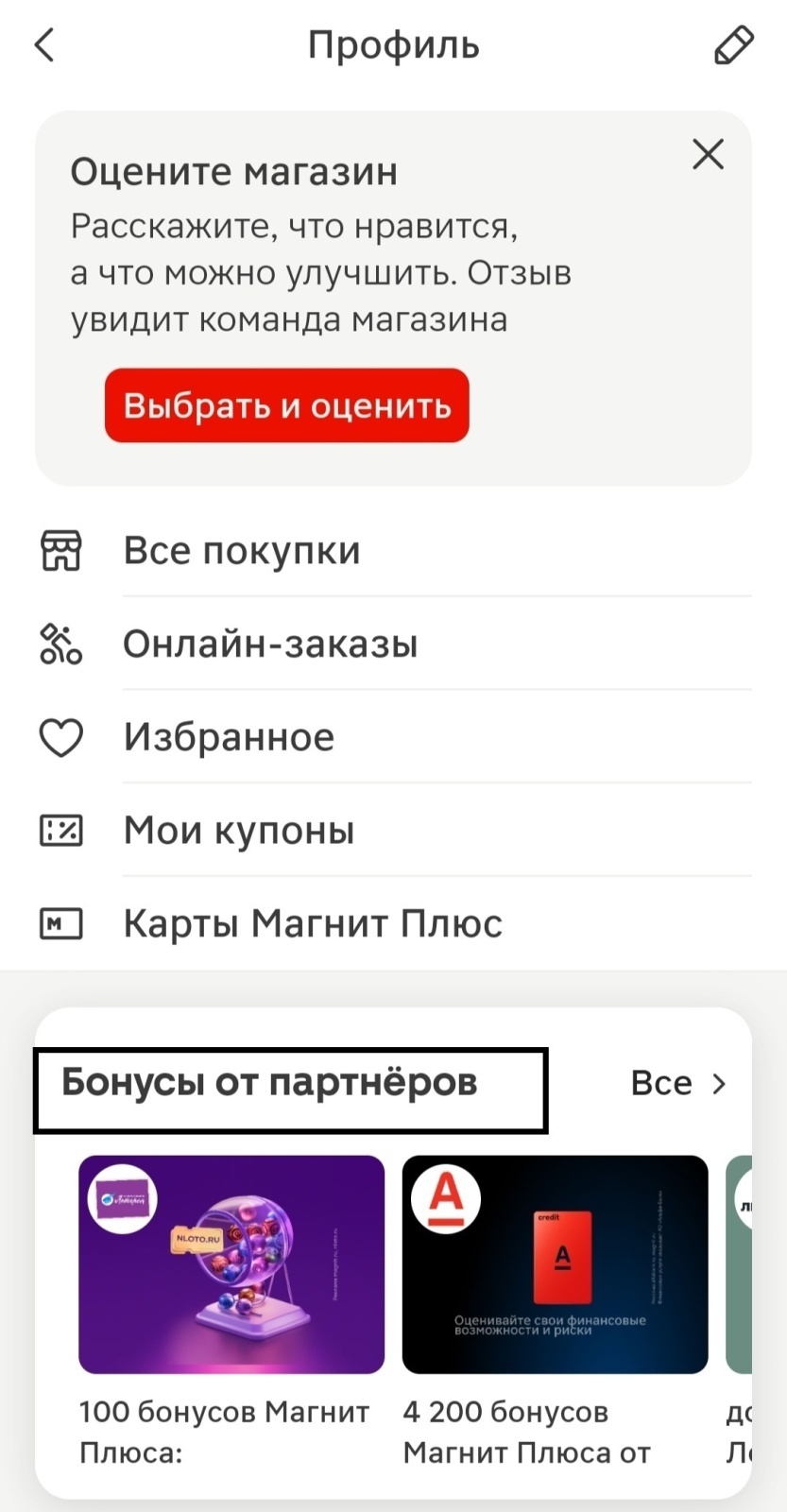
Task: Tap the Профиль title
Action: (x=393, y=44)
